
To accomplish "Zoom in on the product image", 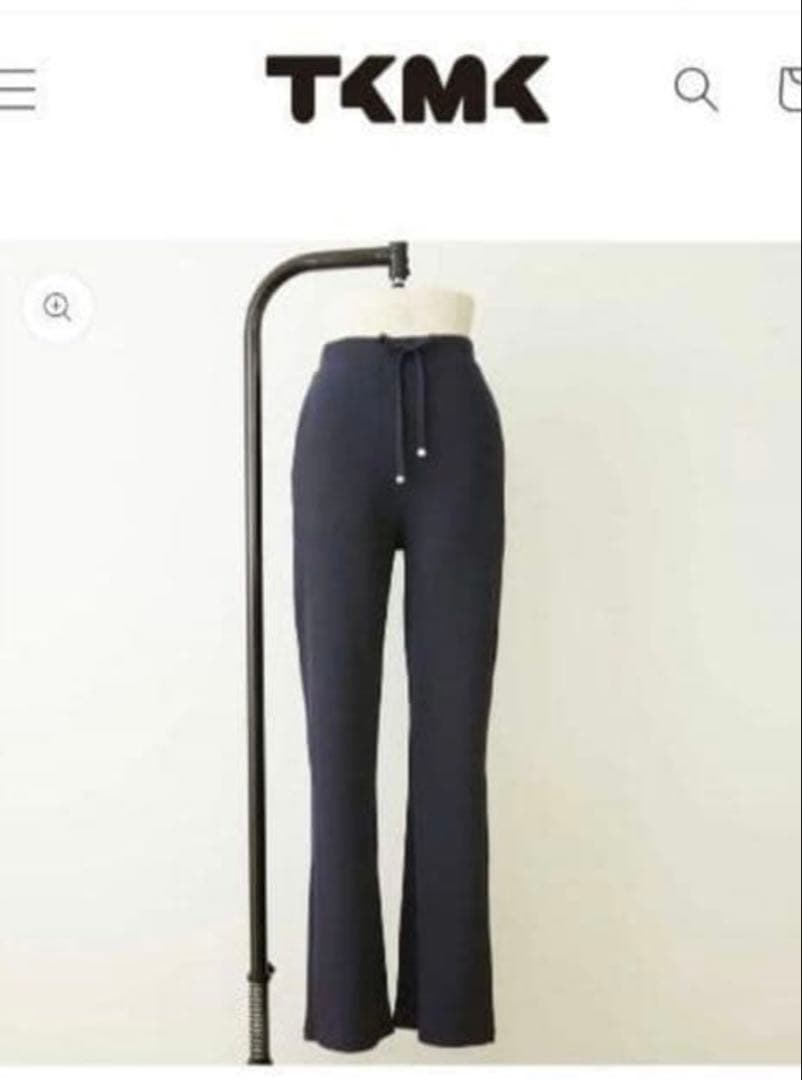I will pyautogui.click(x=58, y=307).
